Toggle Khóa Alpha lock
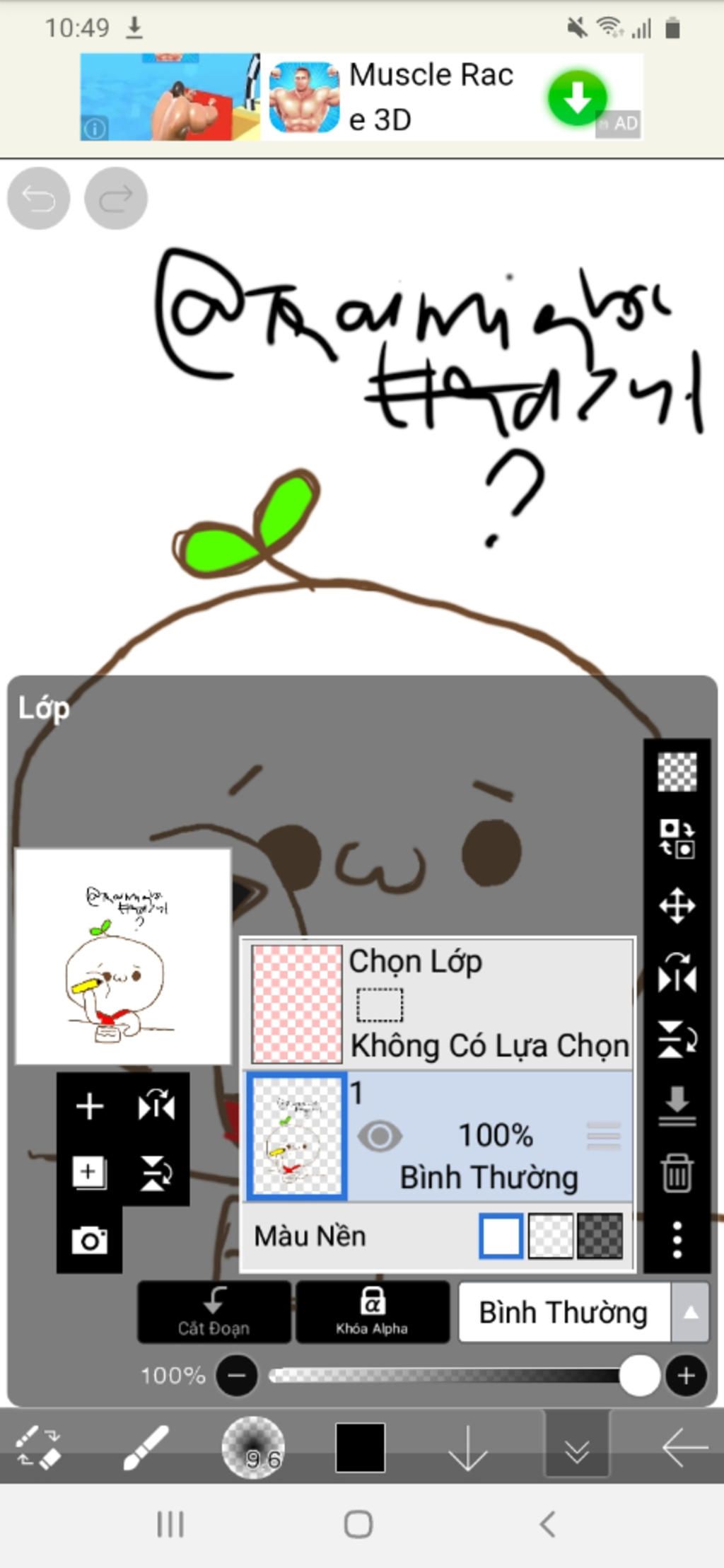 [x=372, y=1312]
